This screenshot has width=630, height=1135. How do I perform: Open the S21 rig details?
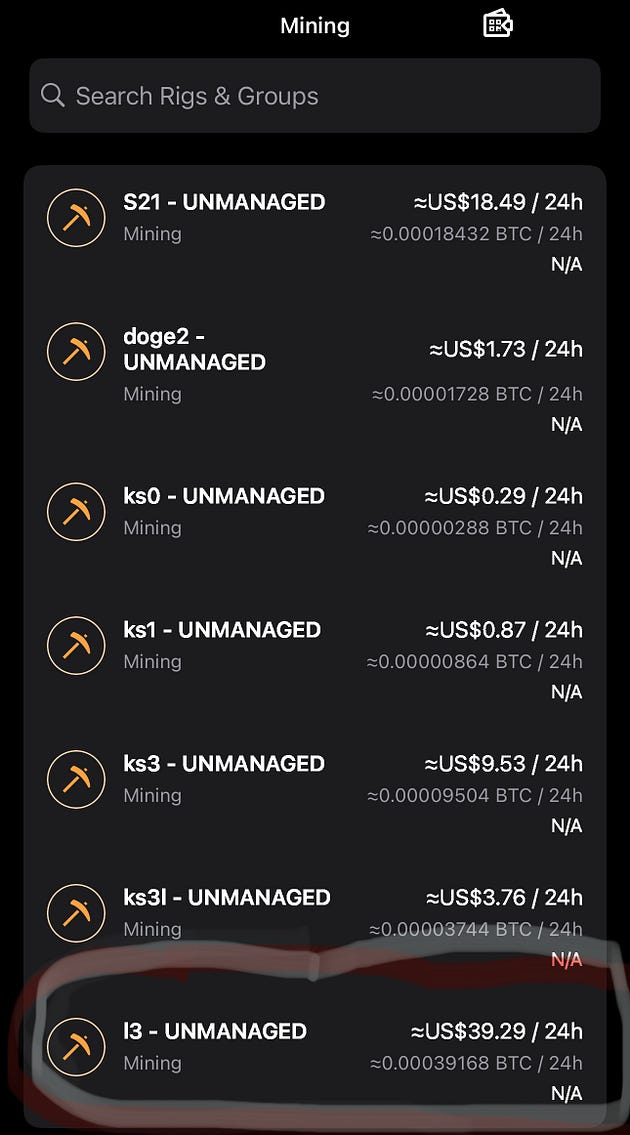[315, 232]
